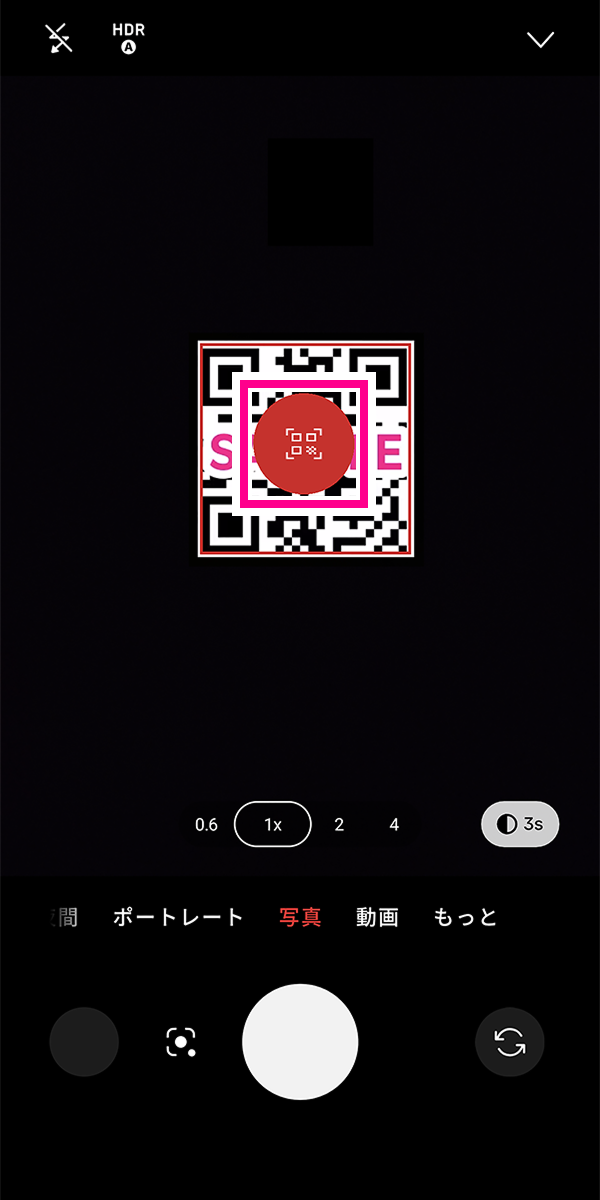Toggle the HDR auto mode
The width and height of the screenshot is (600, 1200).
tap(128, 38)
